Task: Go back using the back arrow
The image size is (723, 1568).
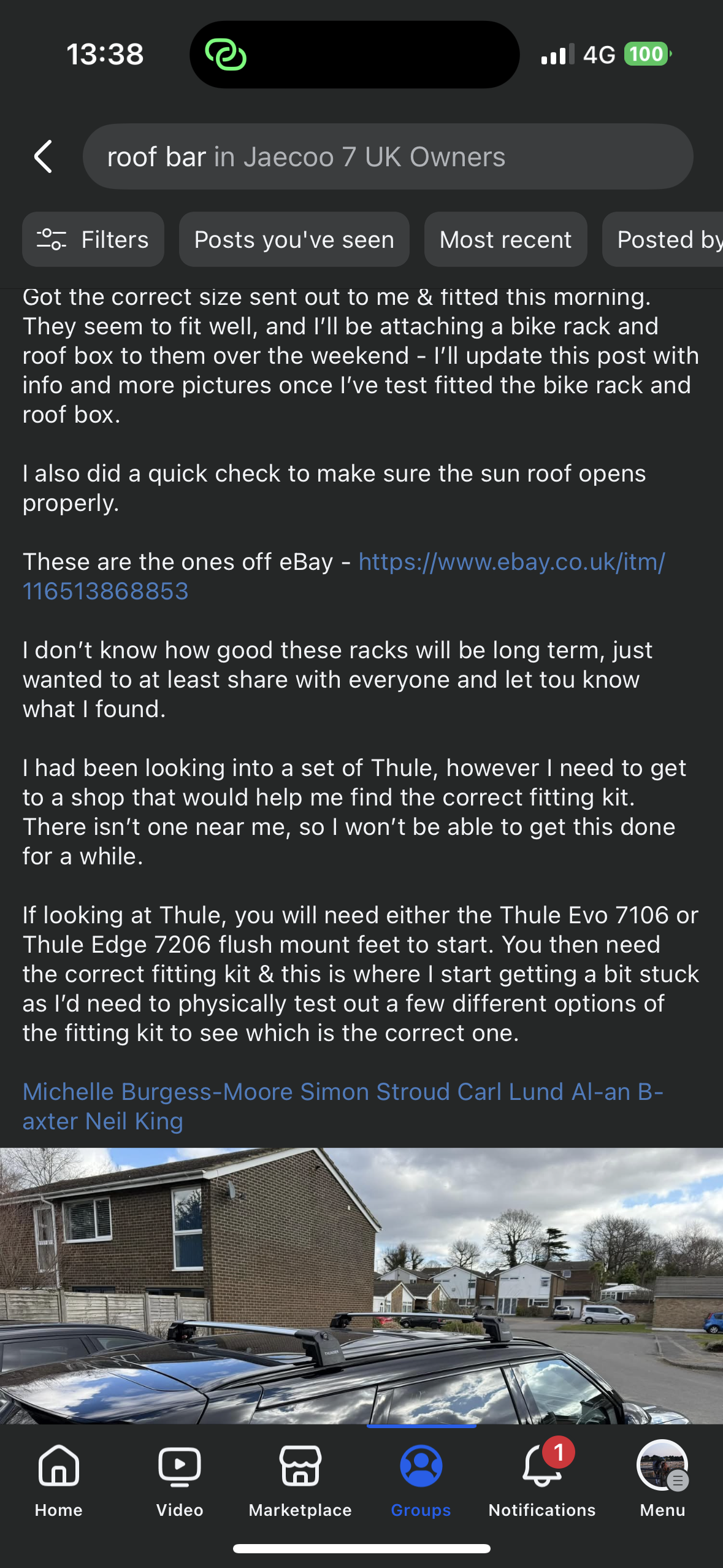Action: coord(44,157)
